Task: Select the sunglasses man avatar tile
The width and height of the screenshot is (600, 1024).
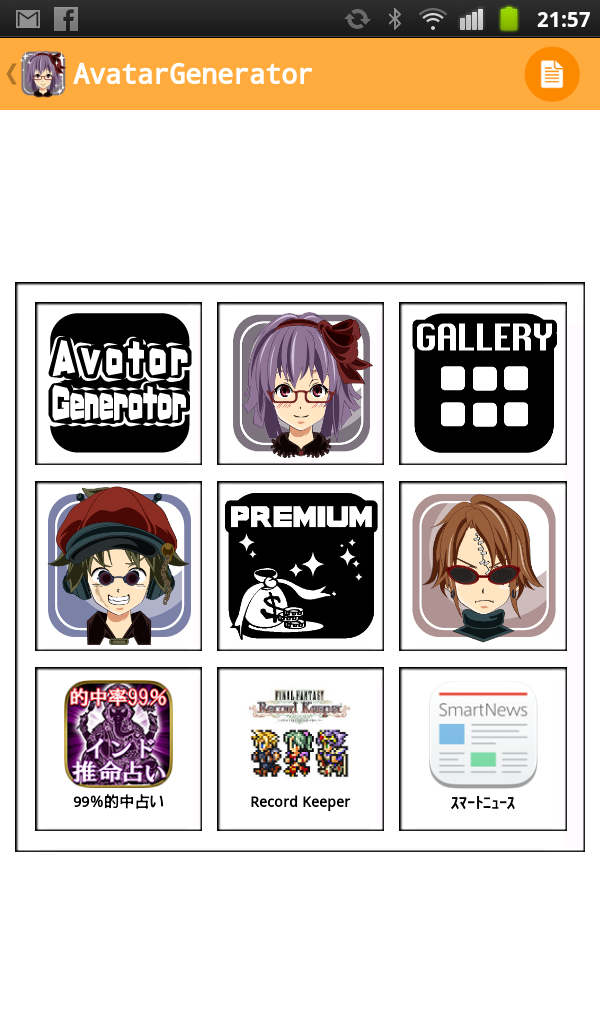Action: point(483,566)
